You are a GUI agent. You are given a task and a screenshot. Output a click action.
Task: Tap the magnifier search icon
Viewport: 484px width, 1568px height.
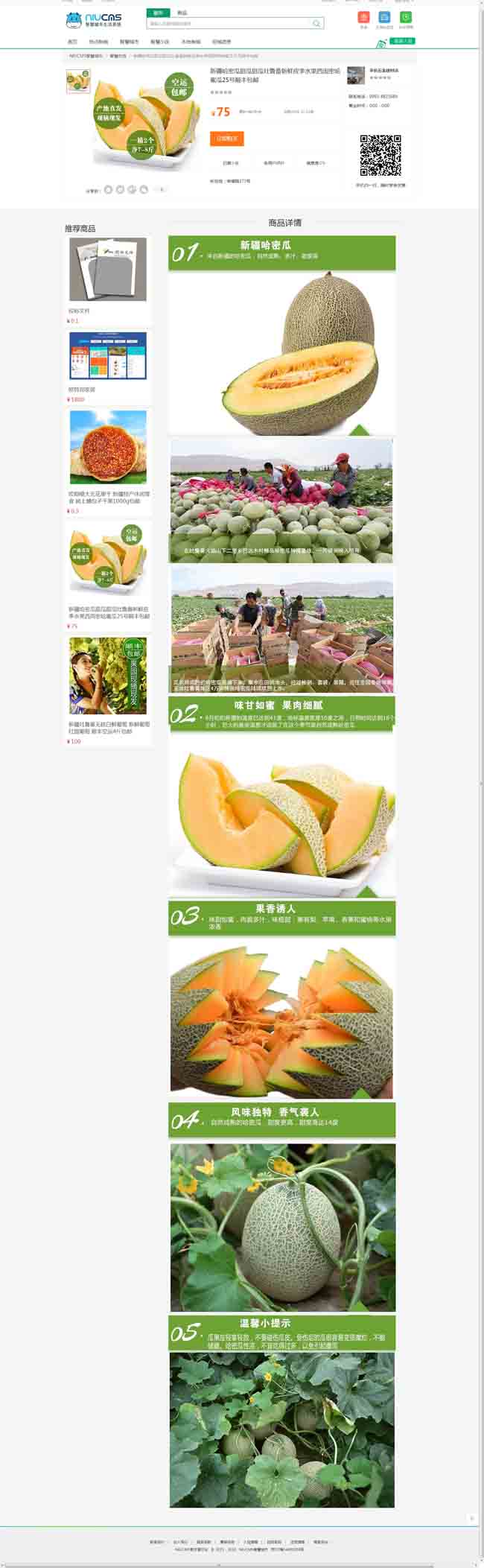[316, 24]
